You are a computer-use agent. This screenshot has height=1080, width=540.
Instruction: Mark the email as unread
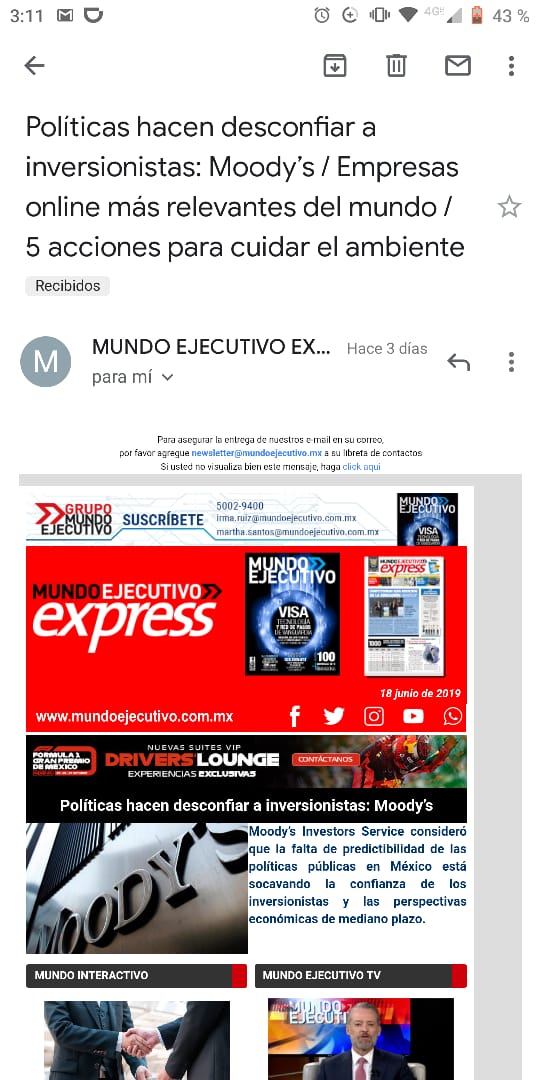tap(457, 65)
